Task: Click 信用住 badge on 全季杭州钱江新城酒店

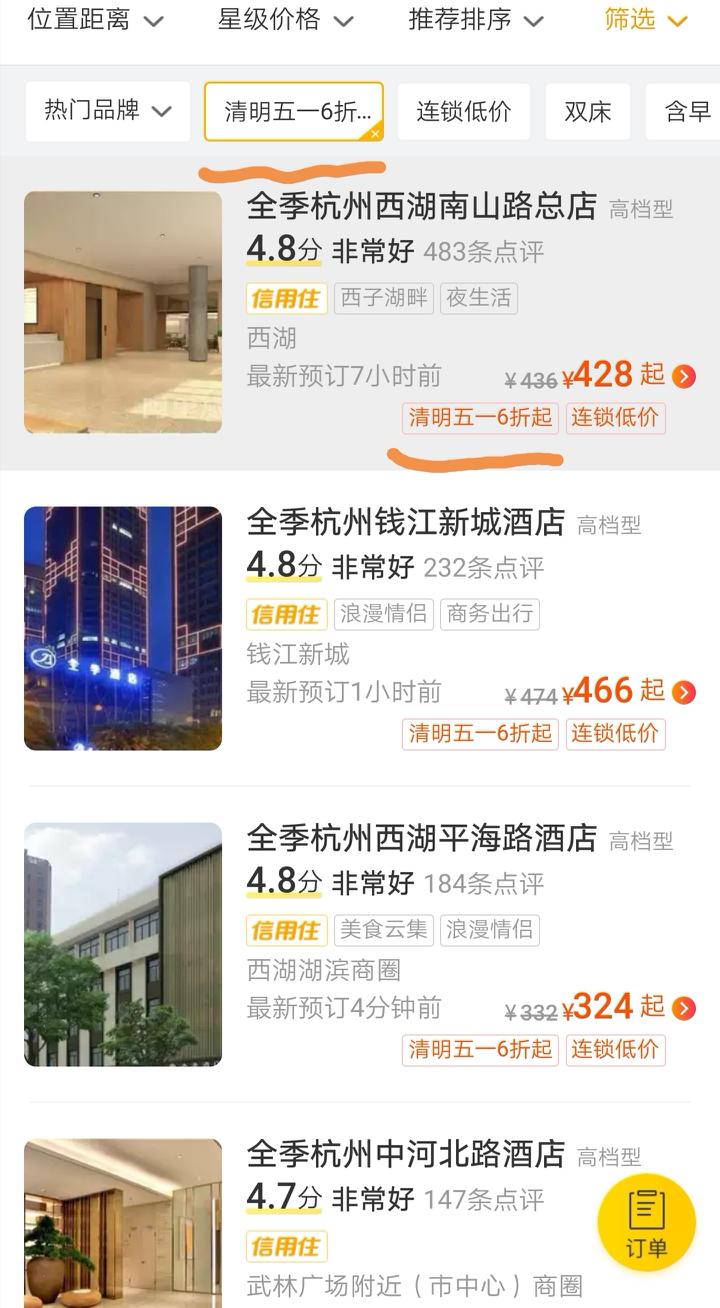Action: [285, 614]
